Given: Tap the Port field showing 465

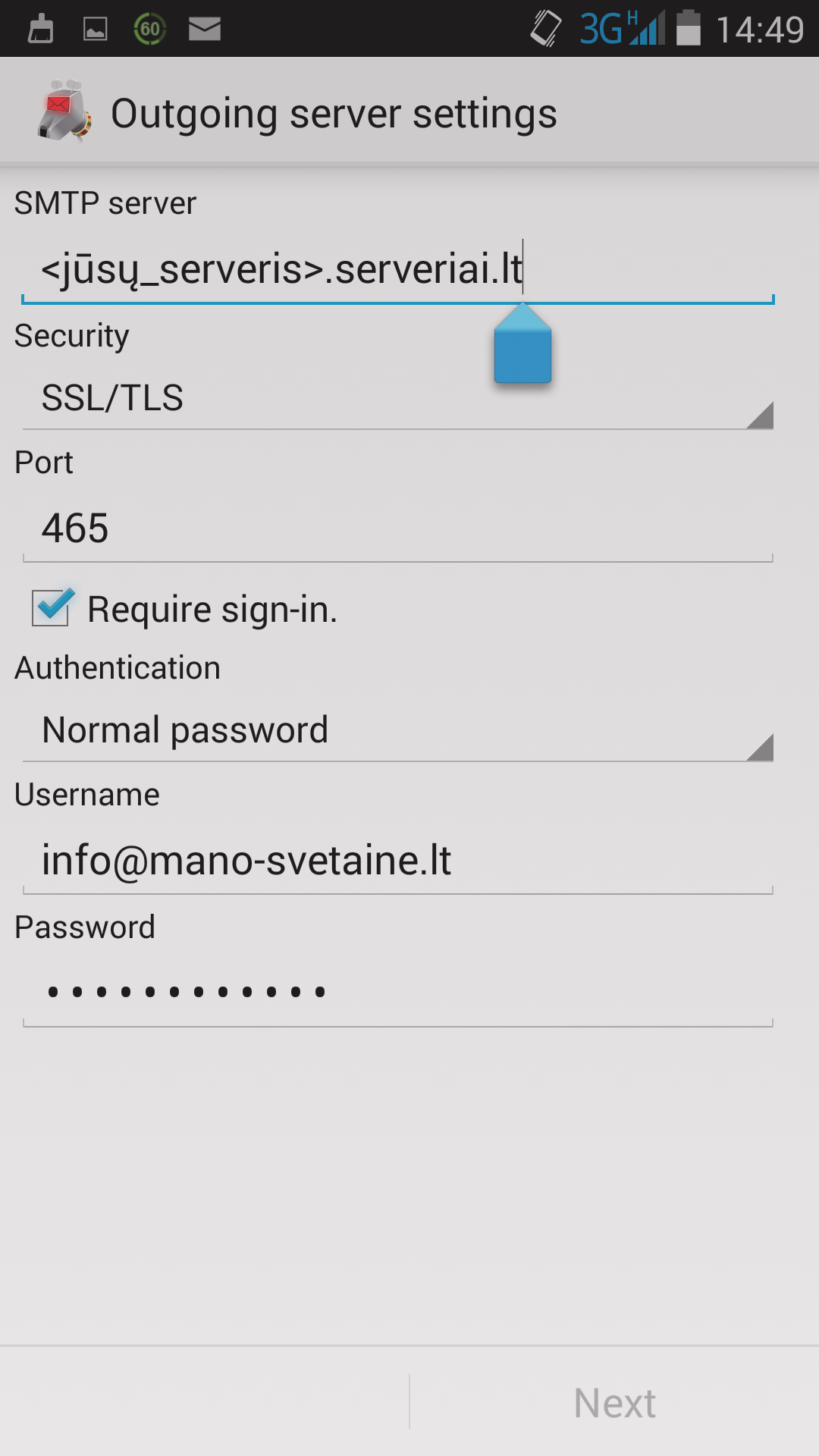Looking at the screenshot, I should 397,529.
